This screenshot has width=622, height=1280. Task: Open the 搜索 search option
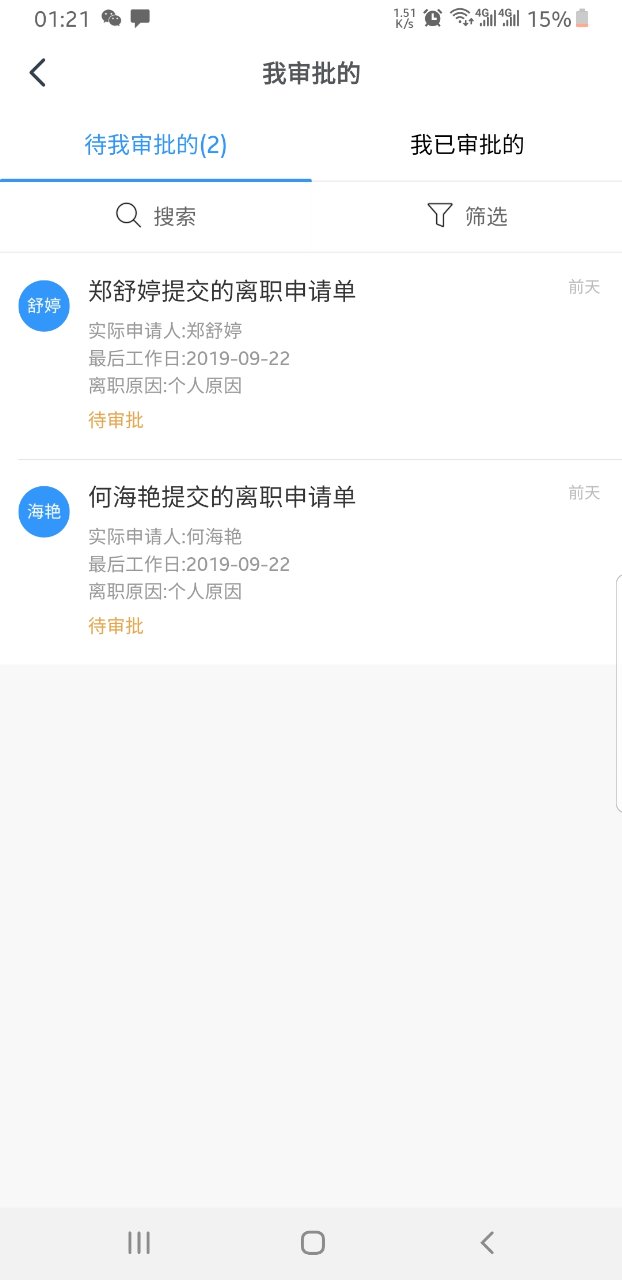pos(156,216)
